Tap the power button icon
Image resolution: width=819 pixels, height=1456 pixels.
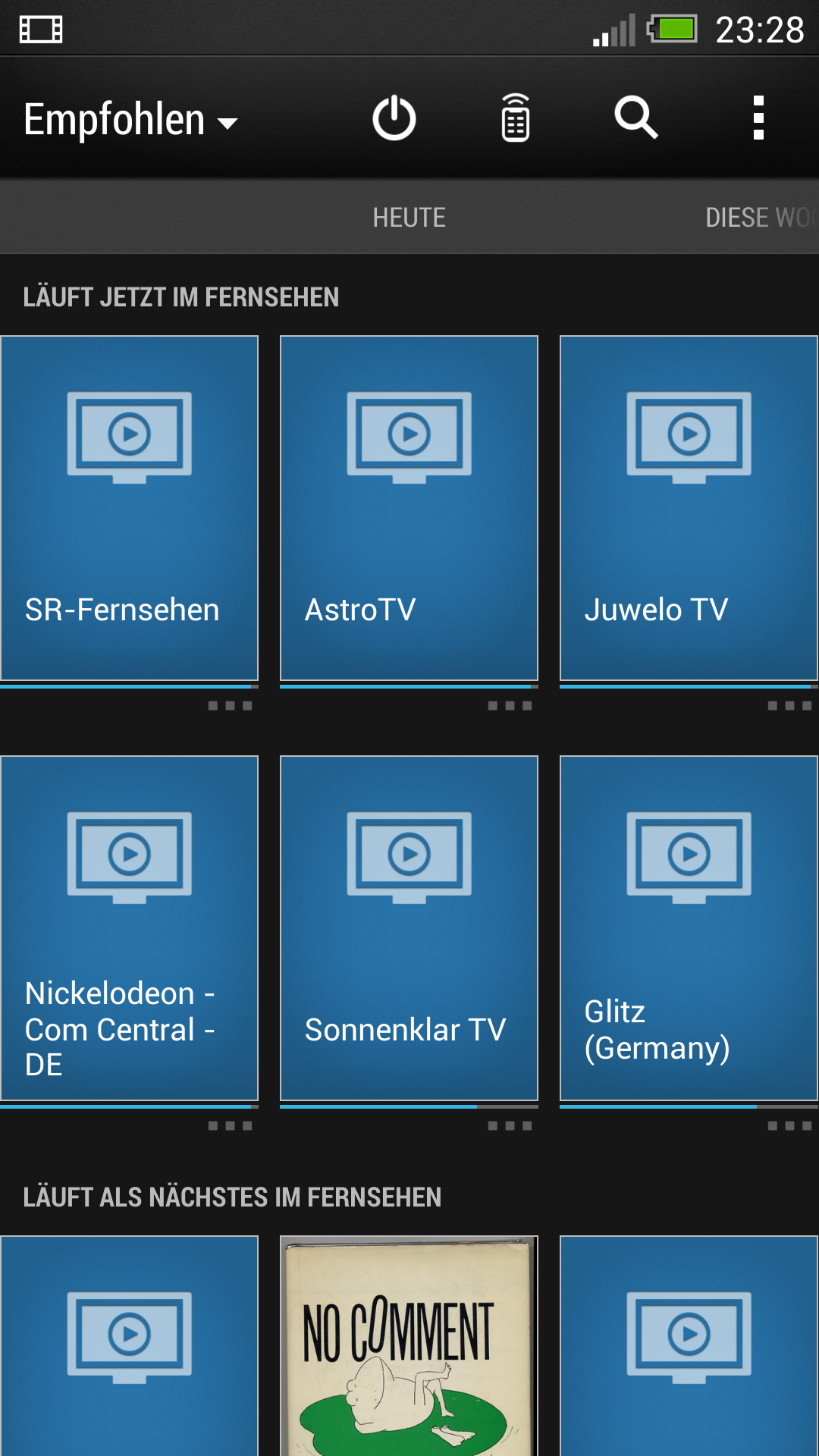394,118
